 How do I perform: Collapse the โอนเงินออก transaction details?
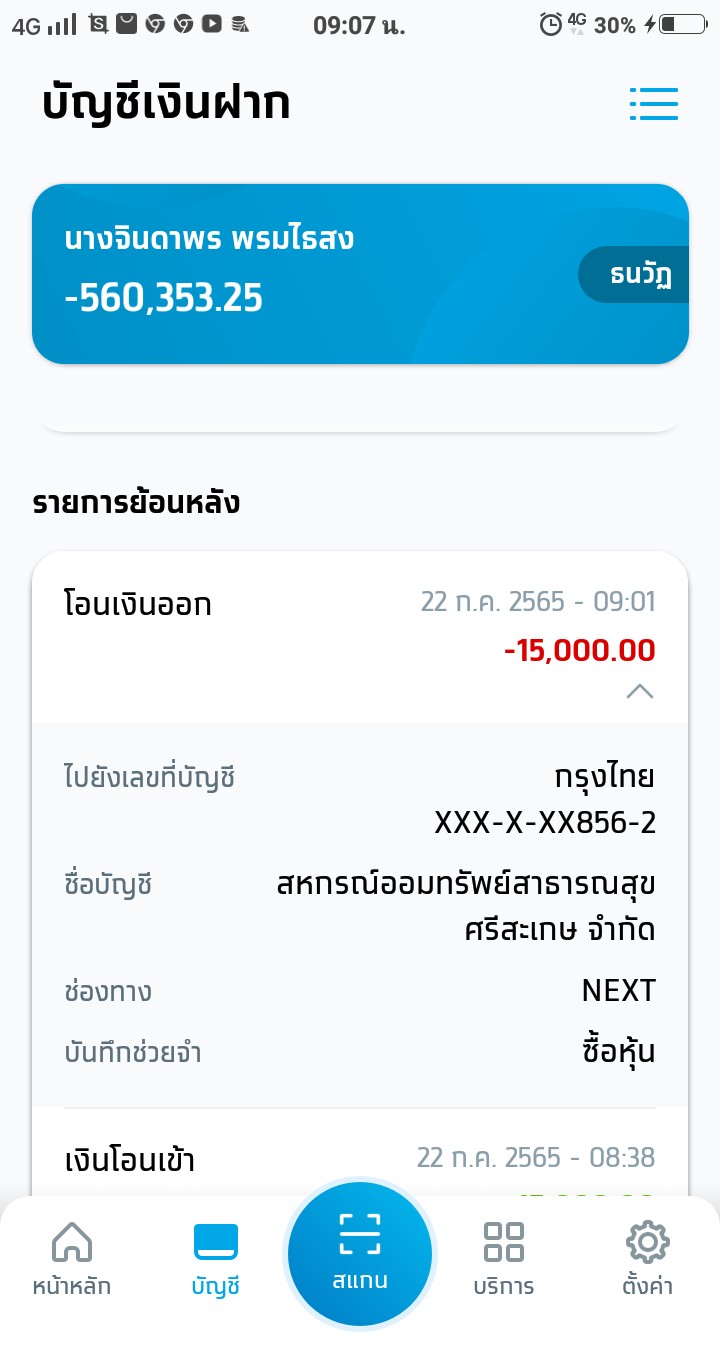tap(639, 691)
